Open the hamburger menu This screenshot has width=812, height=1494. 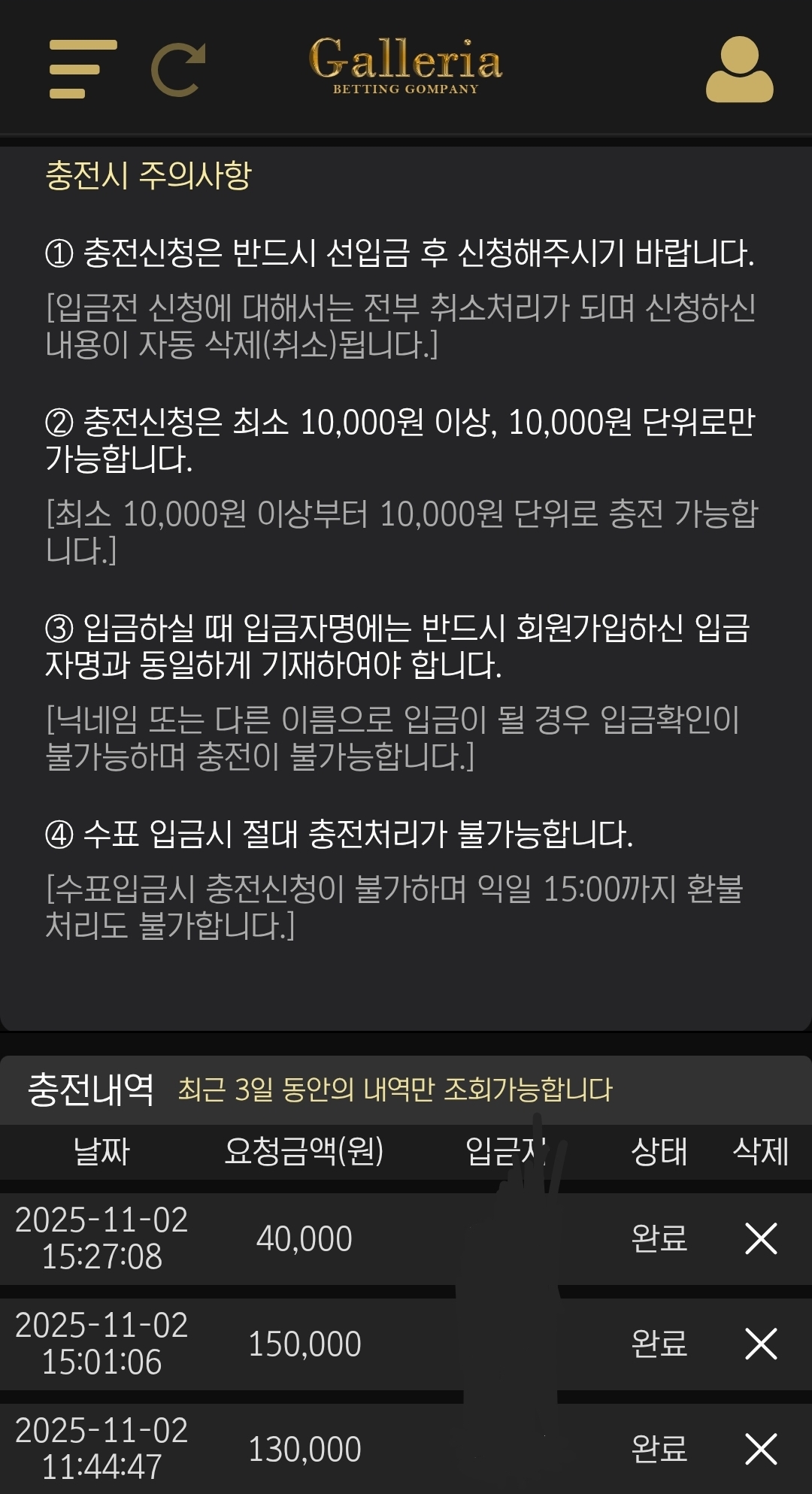click(83, 68)
